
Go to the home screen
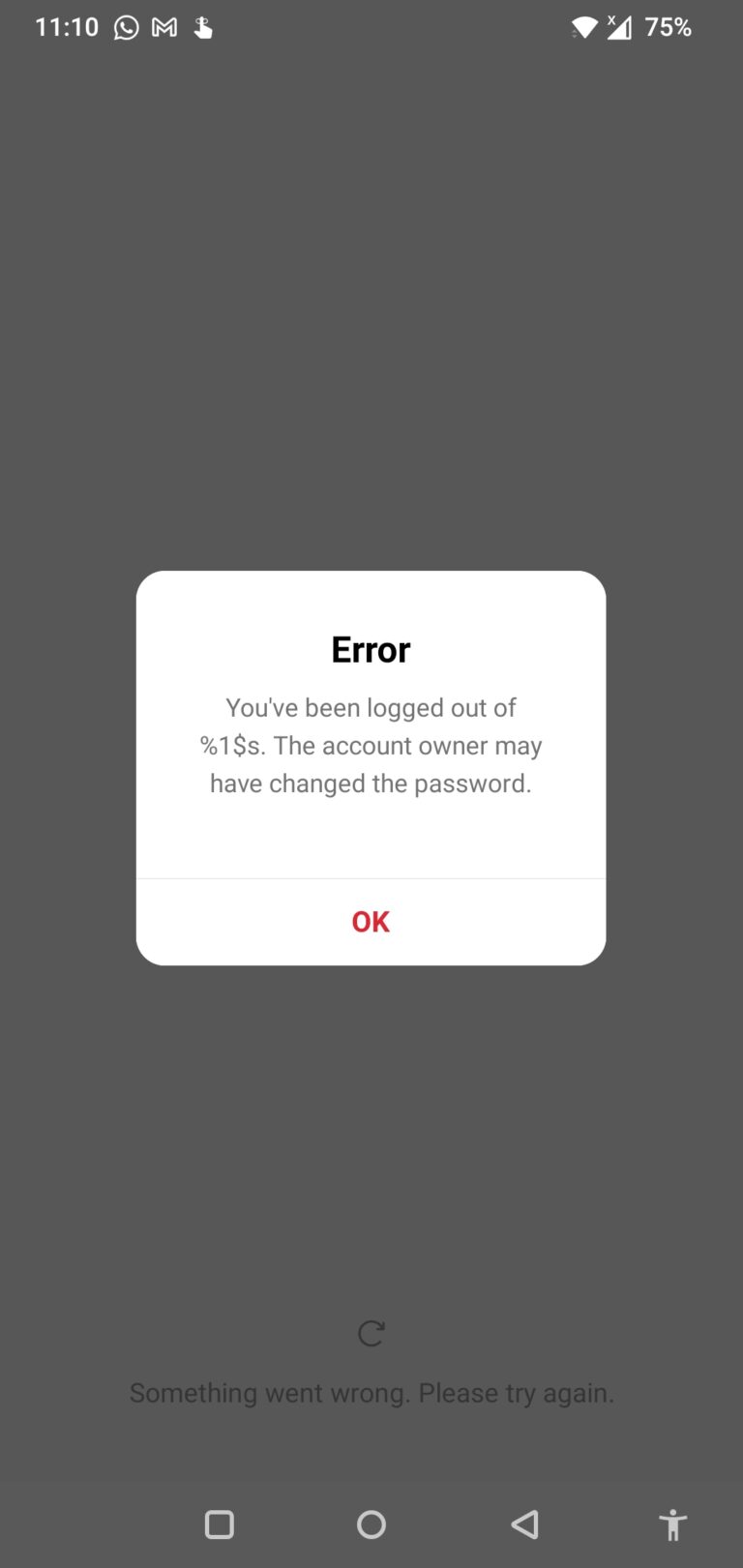[371, 1524]
